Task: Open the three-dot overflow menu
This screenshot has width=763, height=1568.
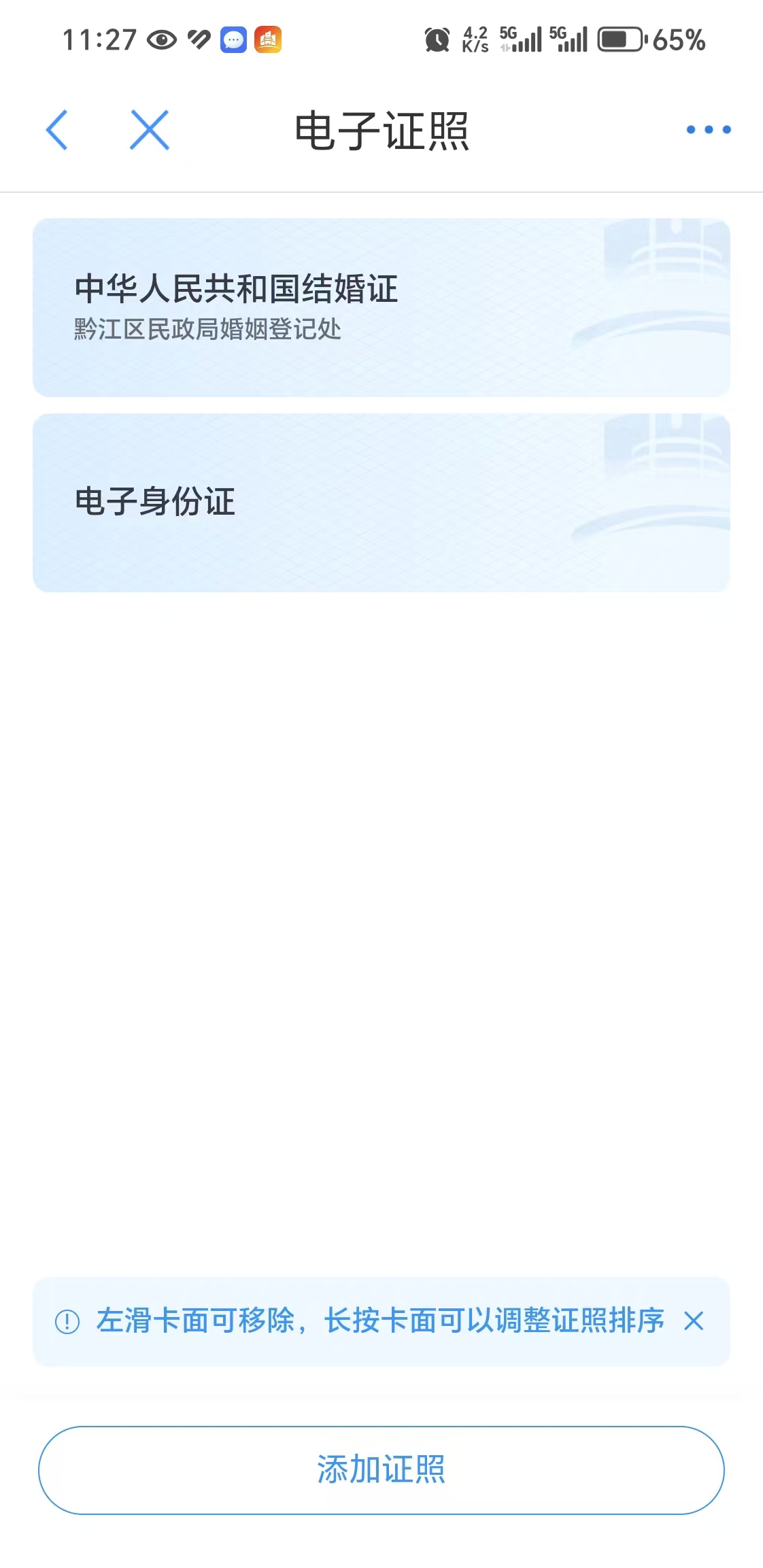Action: click(709, 129)
